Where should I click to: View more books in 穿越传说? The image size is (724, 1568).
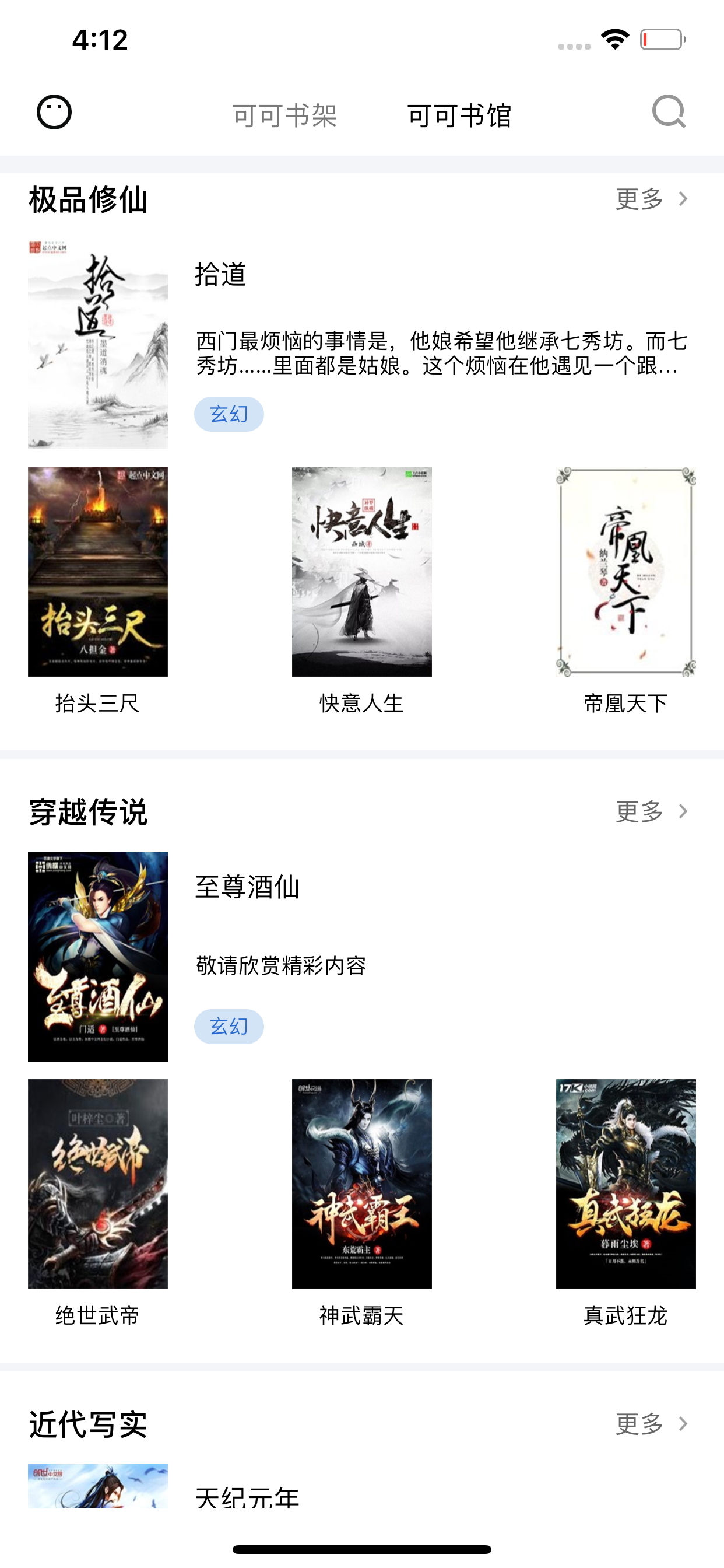click(652, 811)
